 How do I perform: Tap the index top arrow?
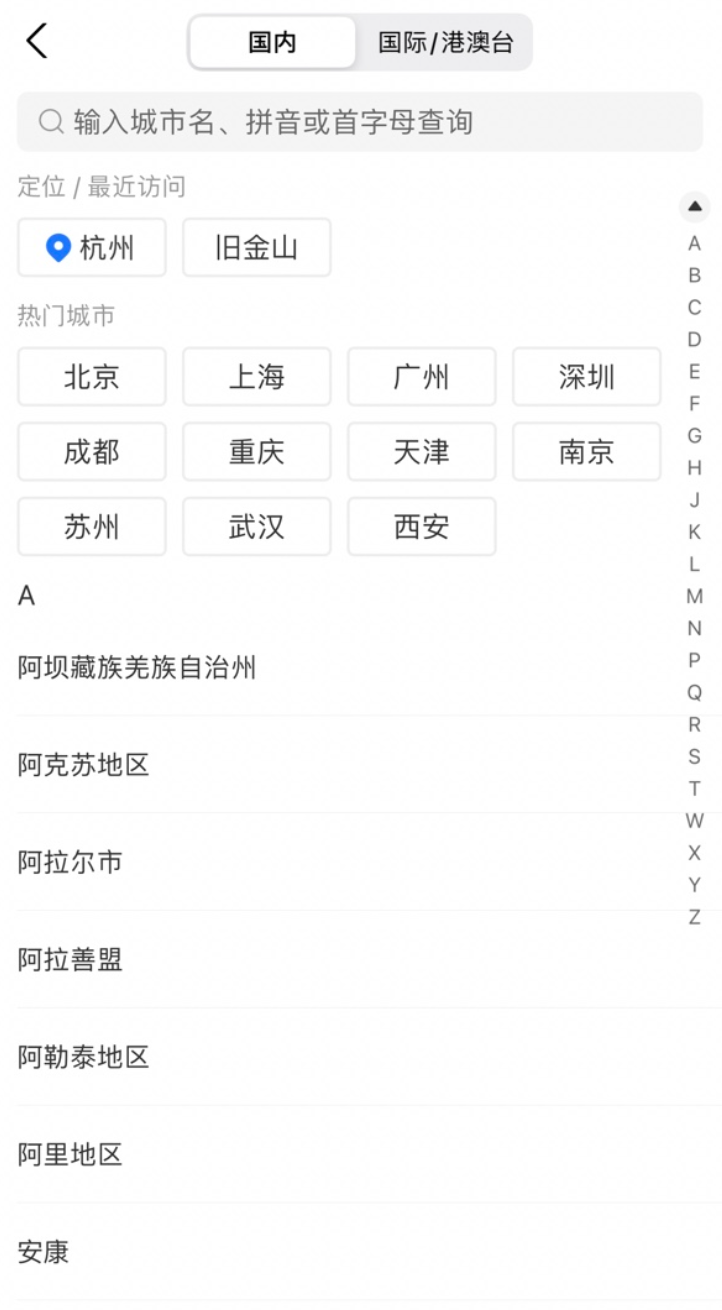point(694,208)
